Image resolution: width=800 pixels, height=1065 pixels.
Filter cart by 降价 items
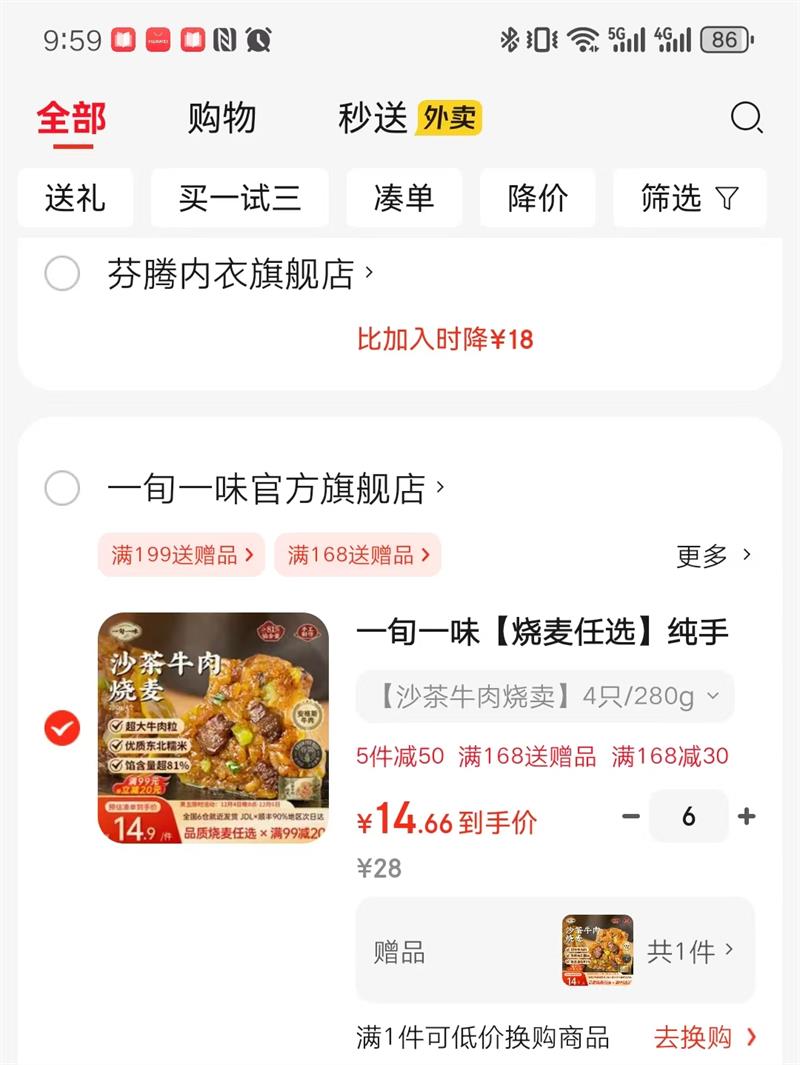(538, 198)
